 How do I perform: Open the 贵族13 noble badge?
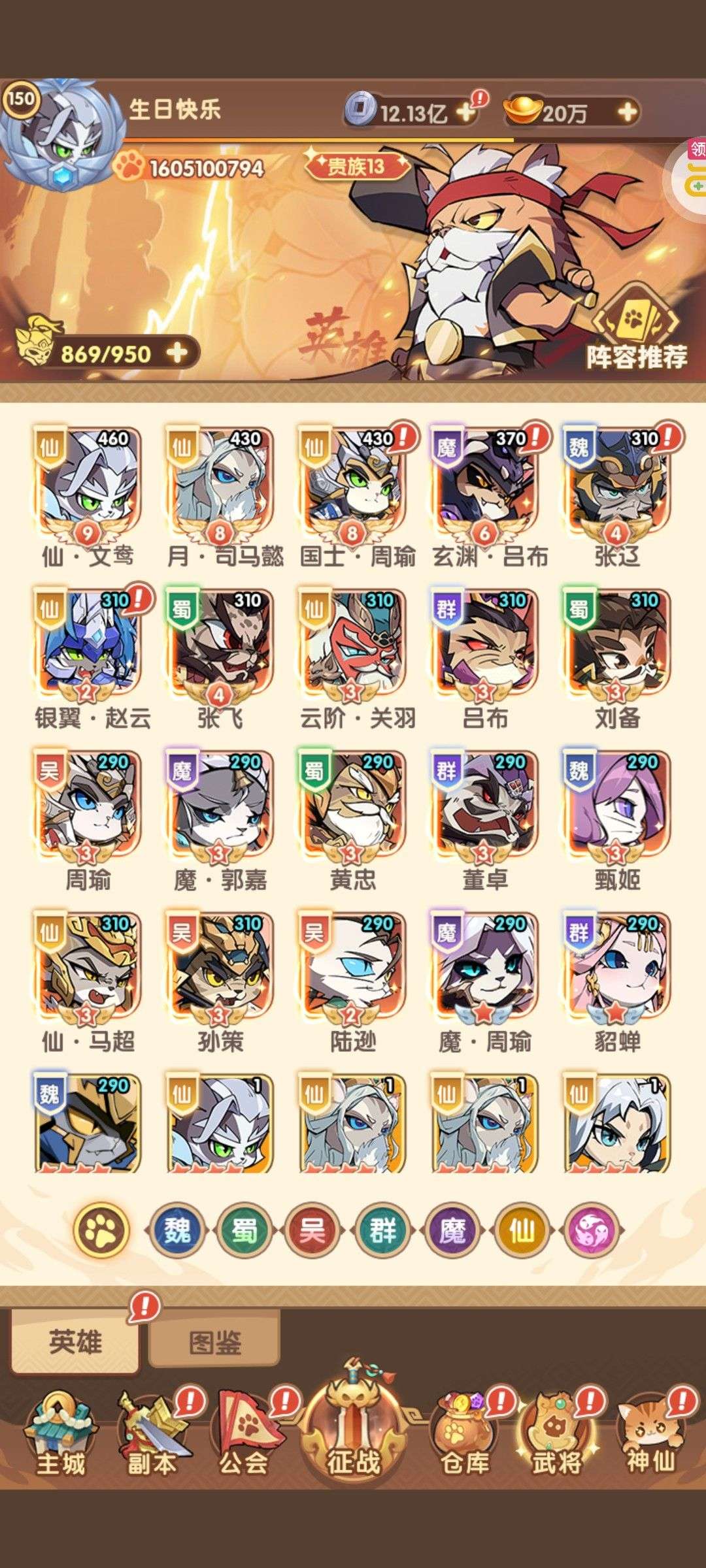(x=356, y=167)
